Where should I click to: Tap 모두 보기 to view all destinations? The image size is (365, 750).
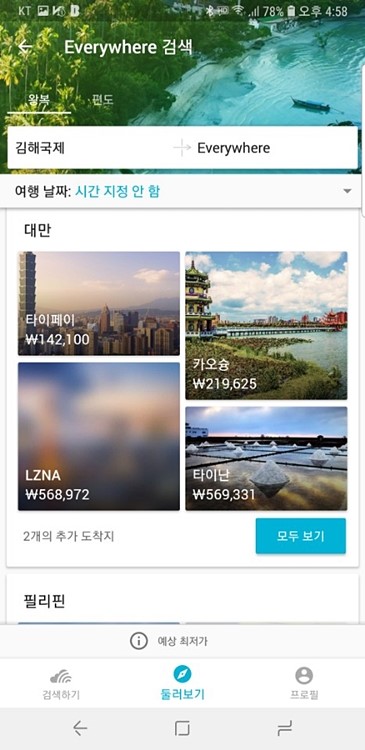(300, 536)
